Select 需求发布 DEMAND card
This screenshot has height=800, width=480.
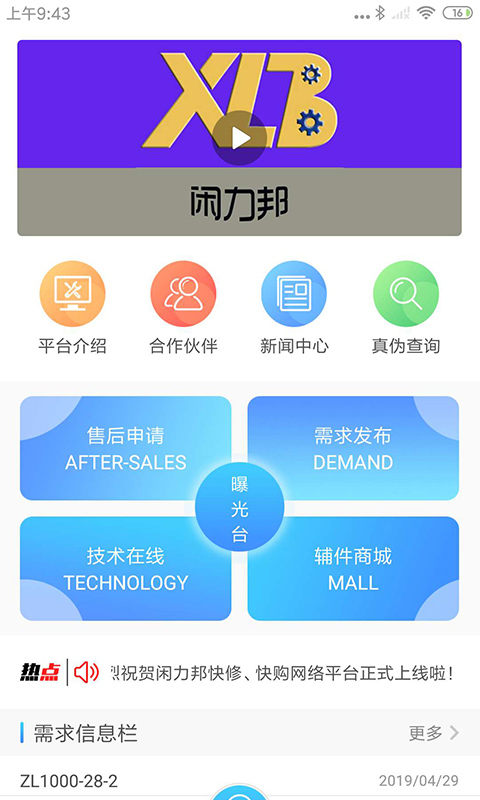(353, 448)
